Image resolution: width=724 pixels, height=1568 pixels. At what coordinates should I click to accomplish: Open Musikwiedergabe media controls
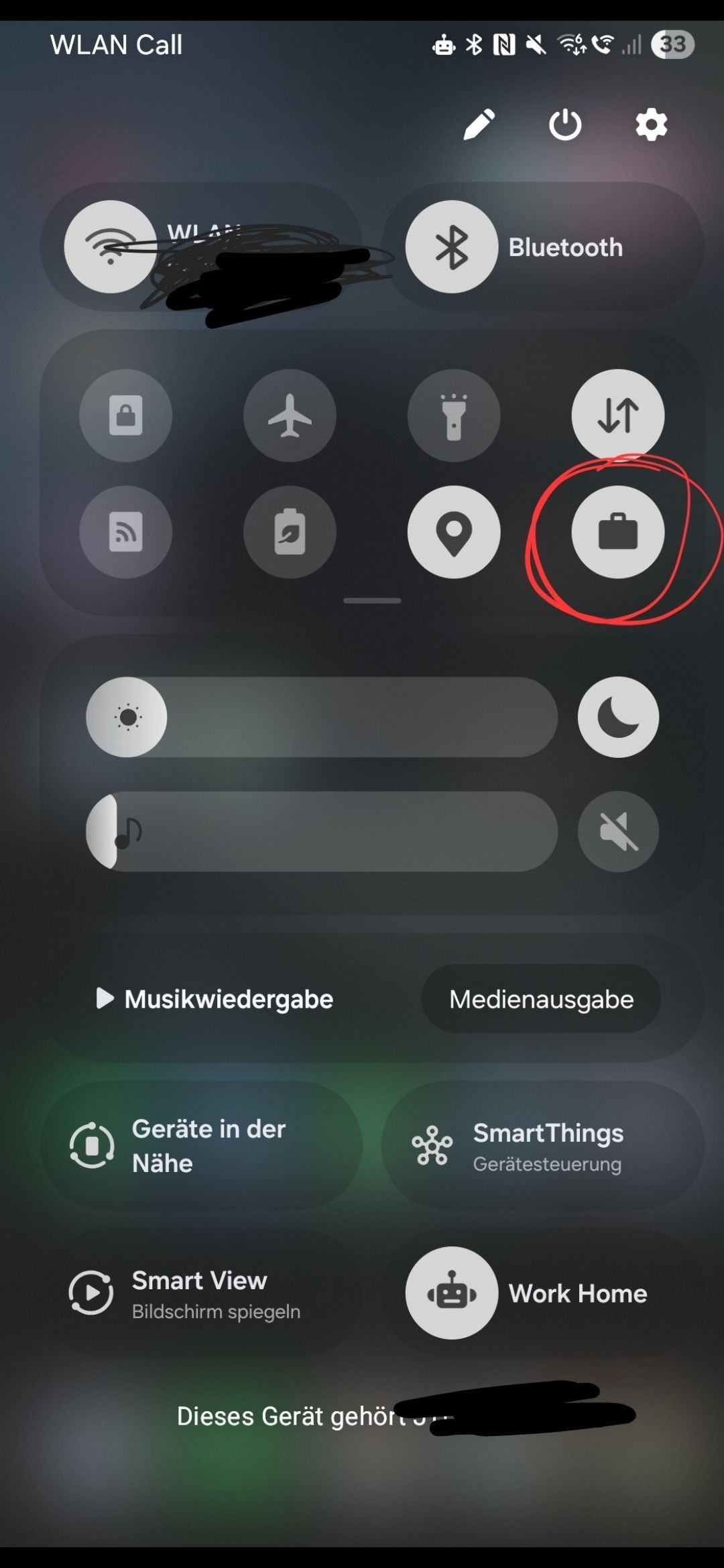tap(215, 998)
